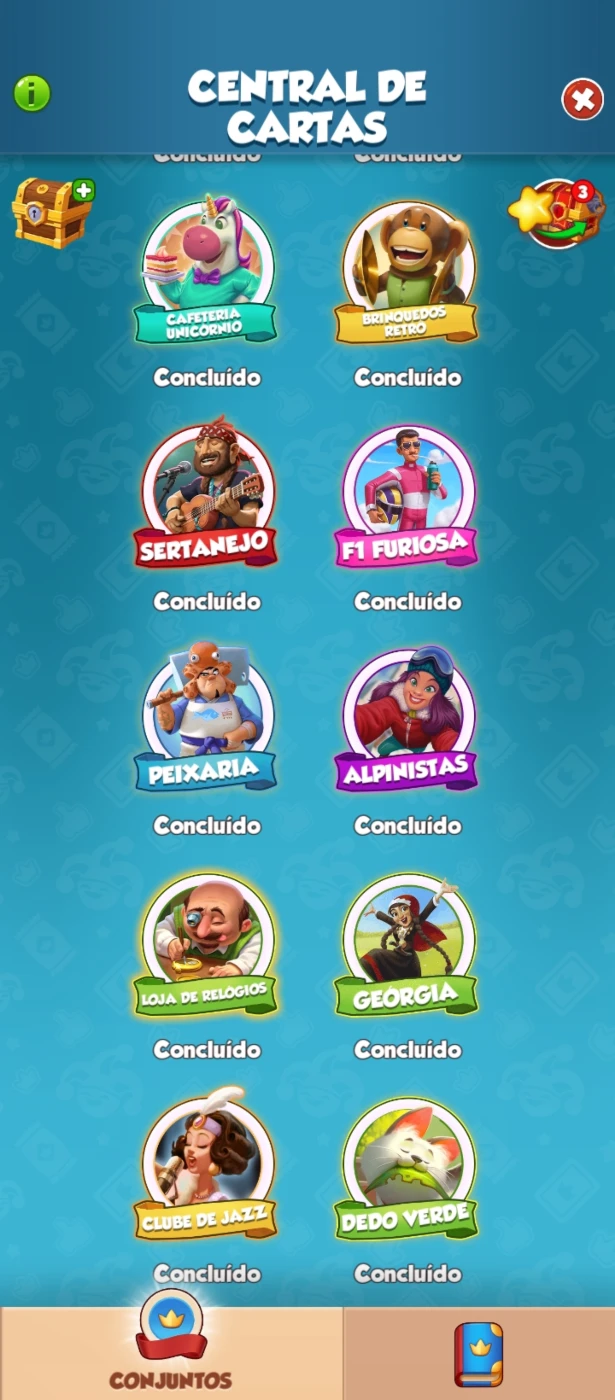
Task: View the Alpinistas card set
Action: (x=406, y=720)
